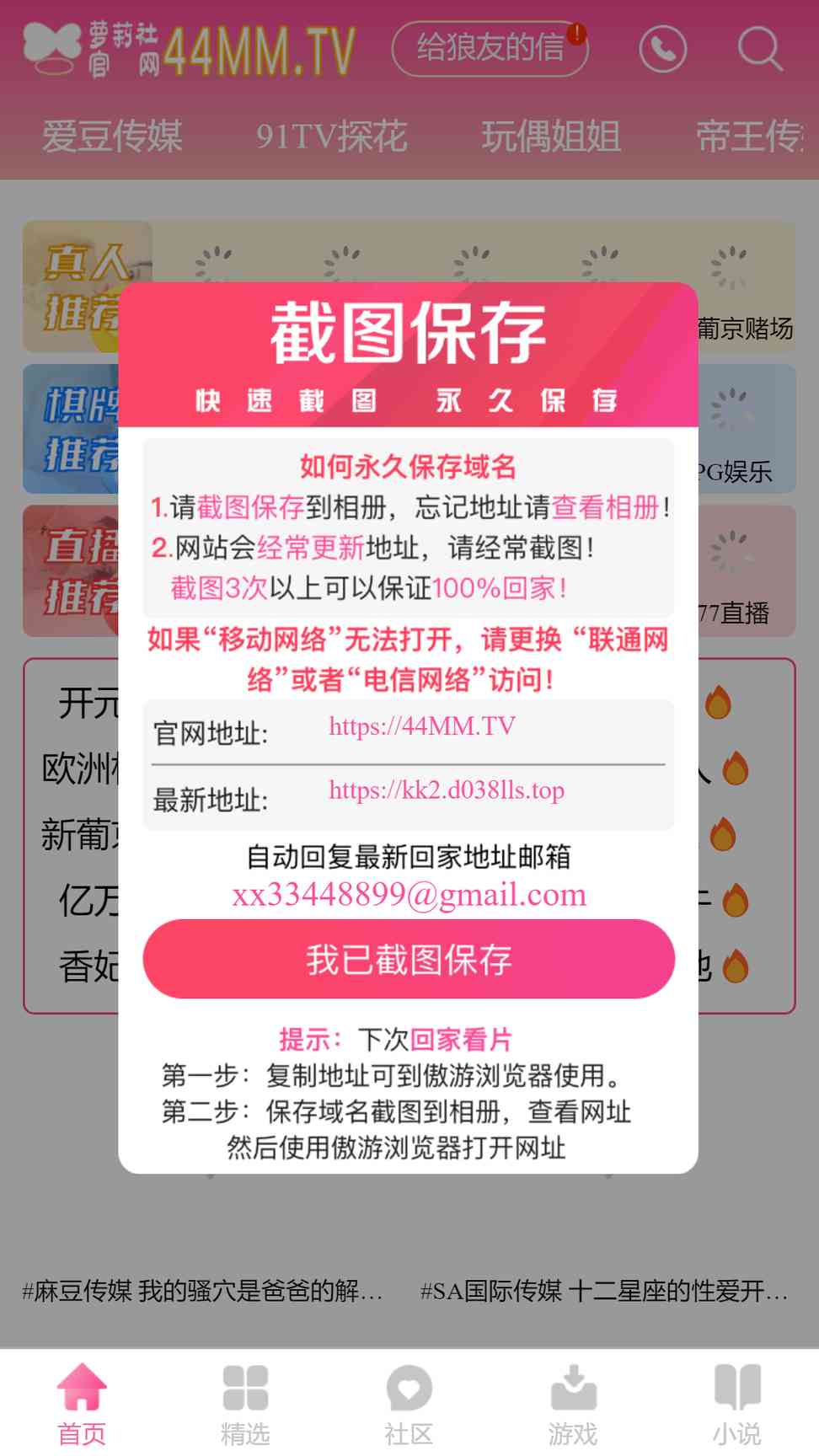Switch to 玩偶姐姐 category tab
The width and height of the screenshot is (819, 1456).
(x=551, y=136)
